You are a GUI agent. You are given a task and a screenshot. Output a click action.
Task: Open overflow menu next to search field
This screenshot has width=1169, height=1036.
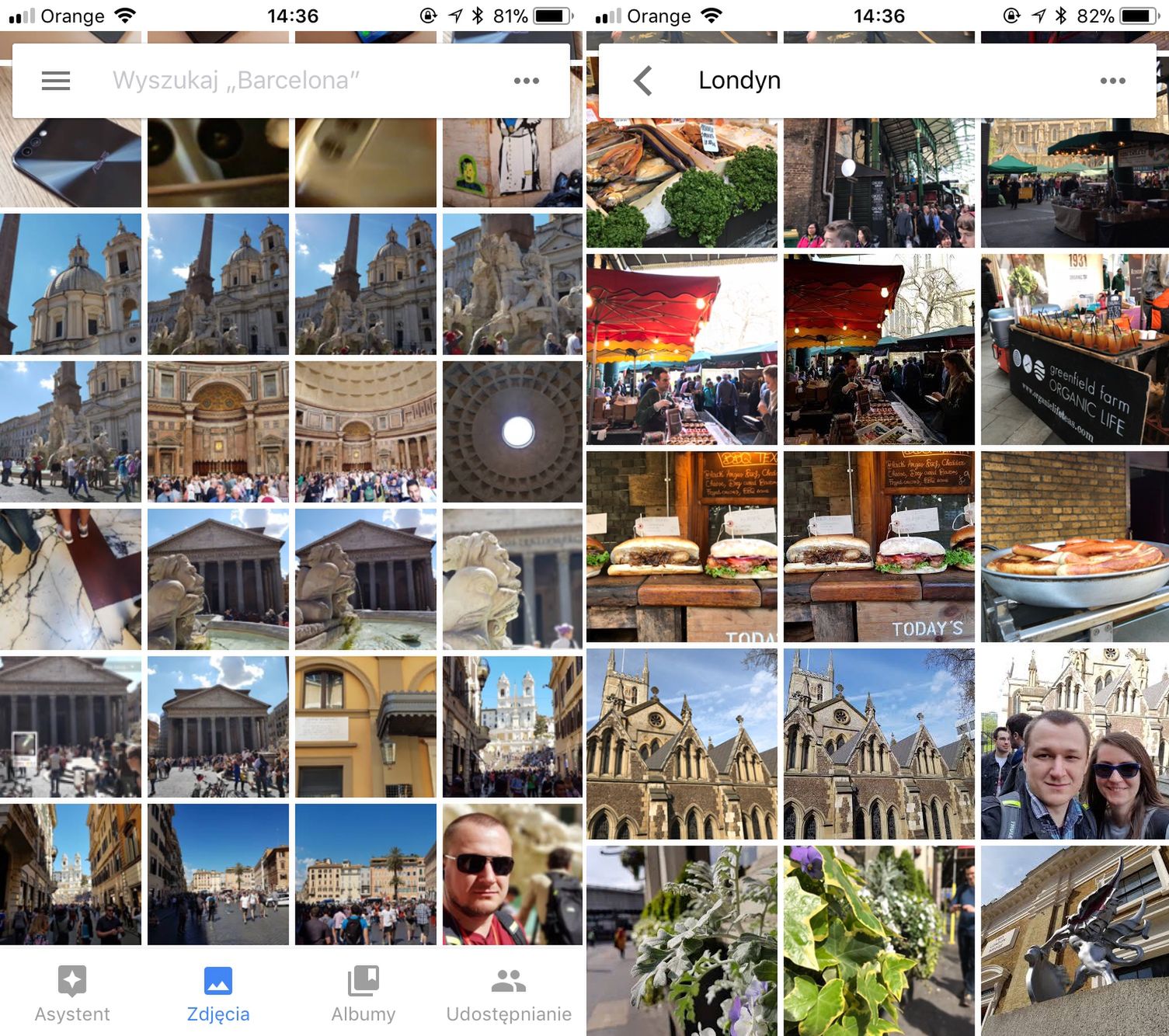pyautogui.click(x=526, y=81)
